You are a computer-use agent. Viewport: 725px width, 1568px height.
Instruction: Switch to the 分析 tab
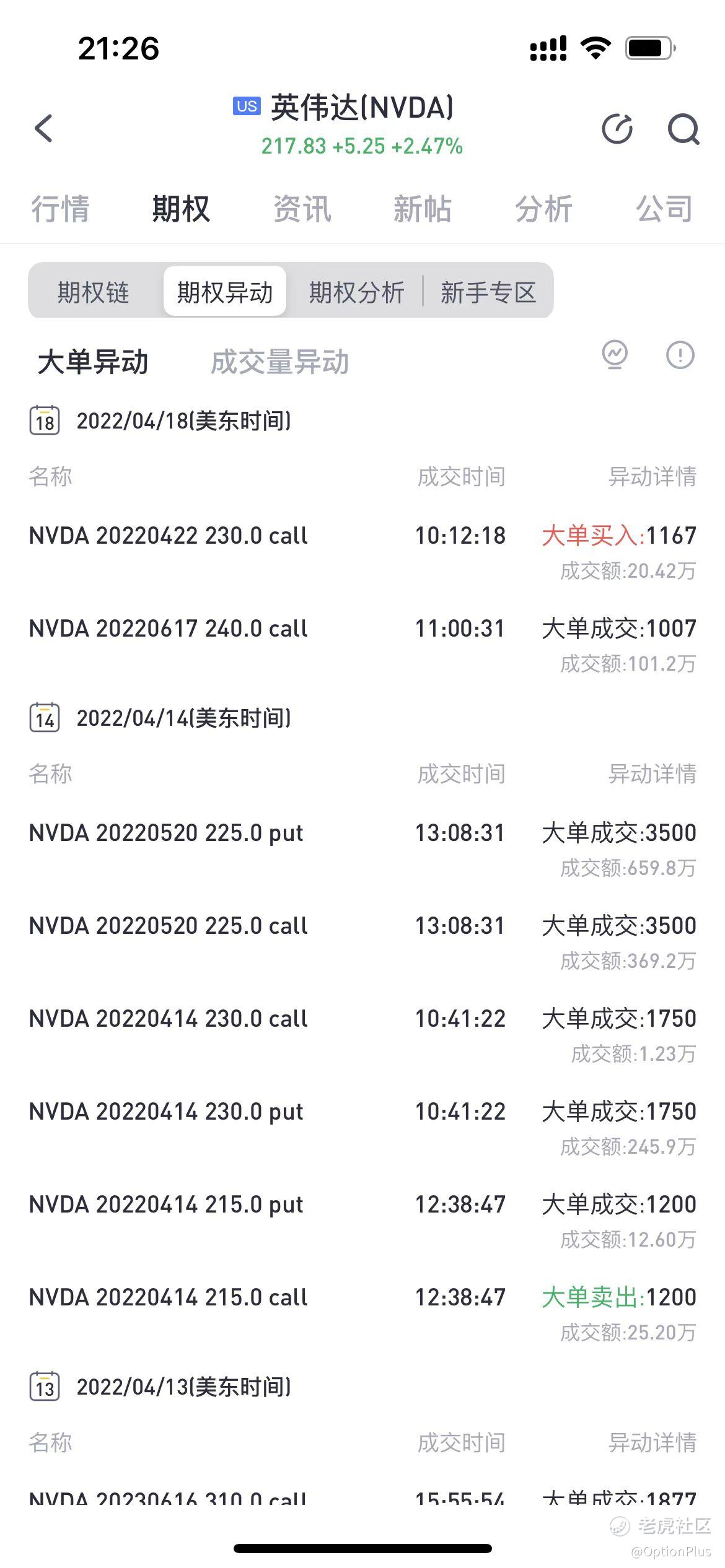click(543, 209)
